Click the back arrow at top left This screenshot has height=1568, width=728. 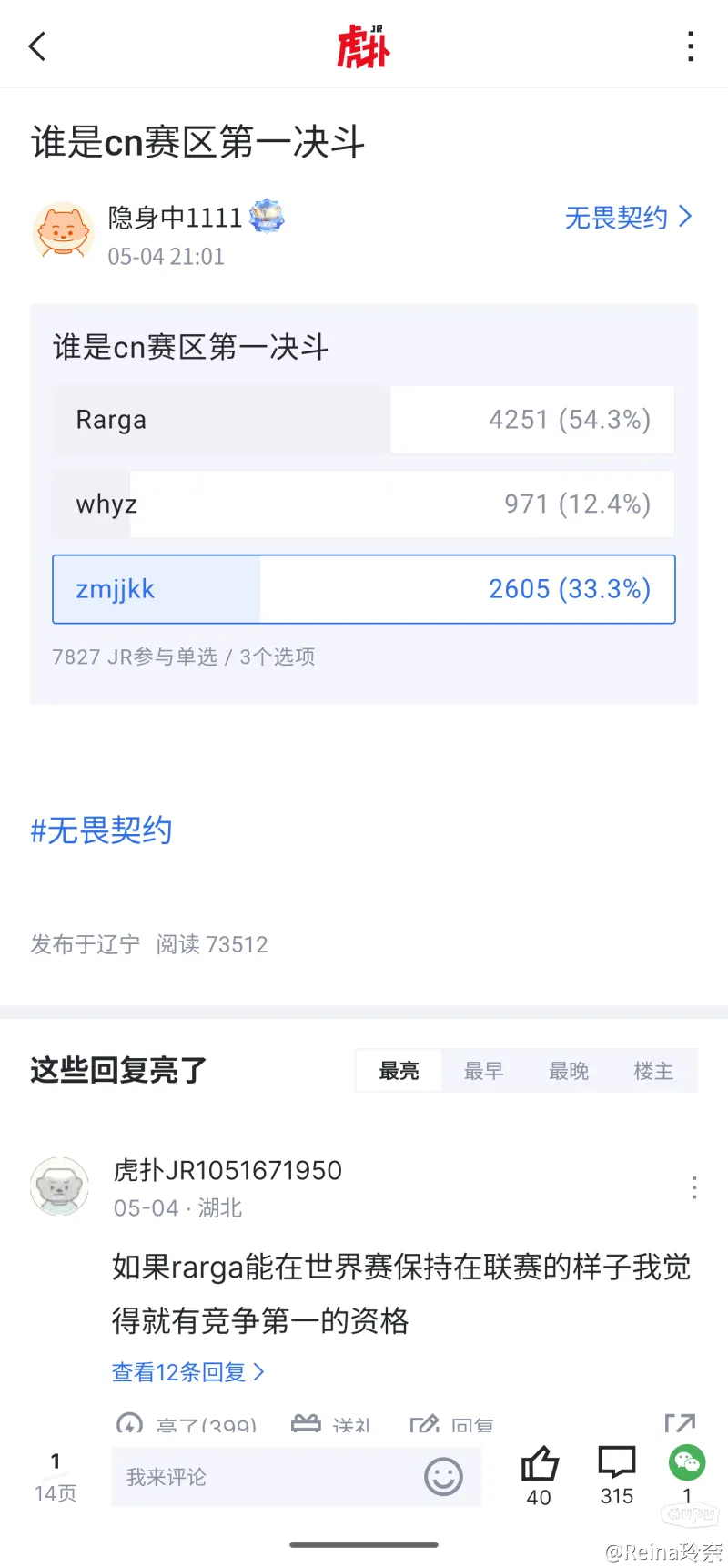pos(36,46)
